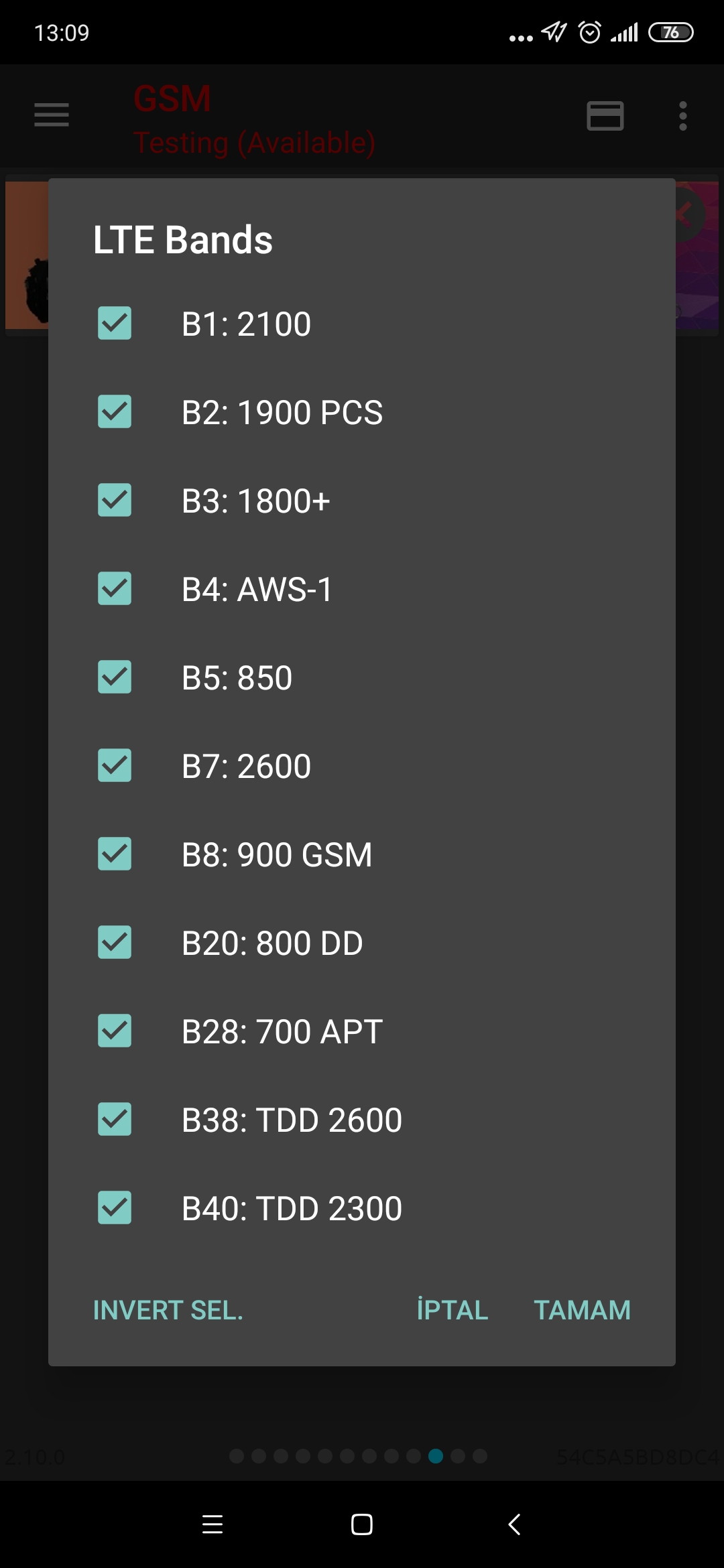This screenshot has width=724, height=1568.
Task: Tap INVERT SEL. to invert selection
Action: pyautogui.click(x=168, y=1310)
